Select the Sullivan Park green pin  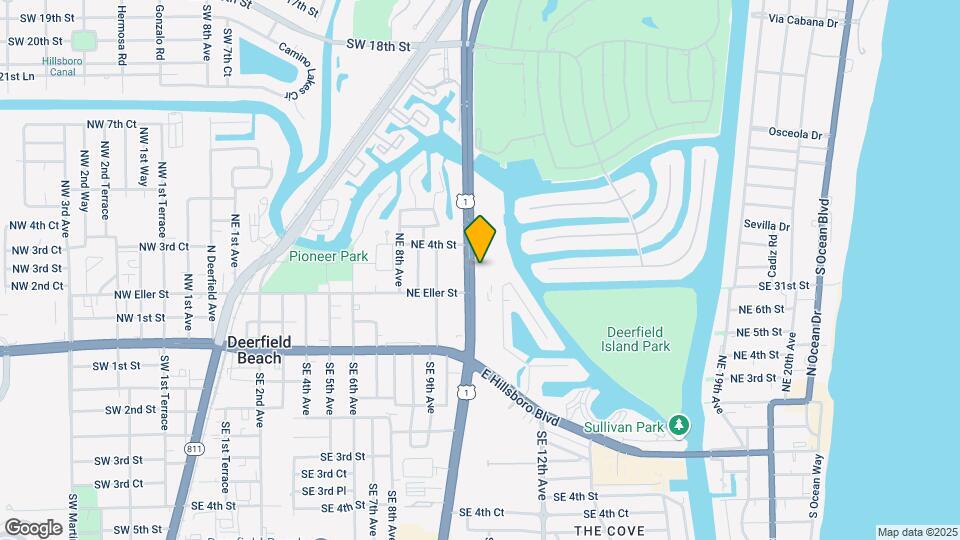click(680, 426)
